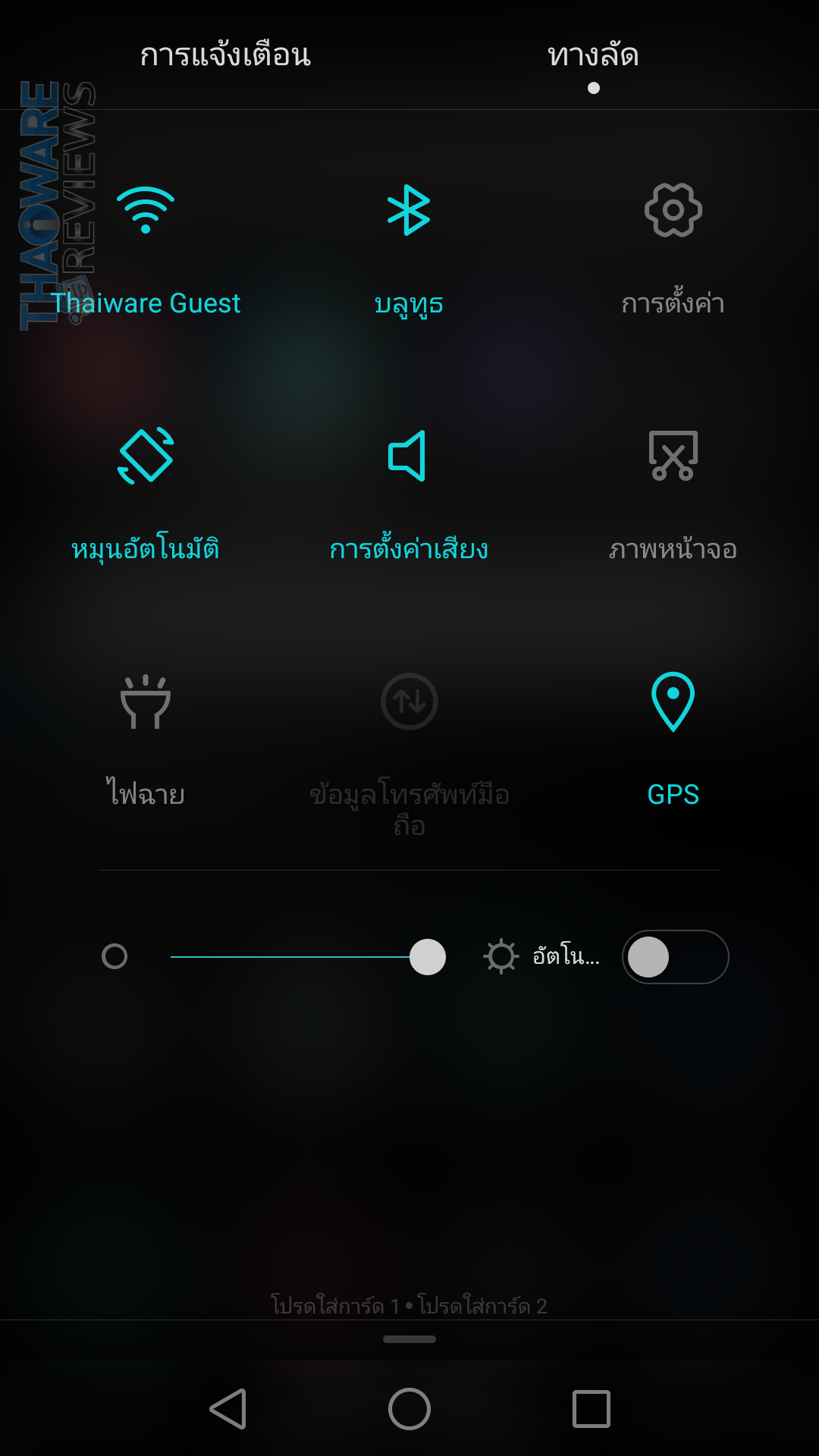Screen dimensions: 819x1456
Task: Toggle auto-rotate (หมุนอัตโนมัติ)
Action: coord(146,456)
